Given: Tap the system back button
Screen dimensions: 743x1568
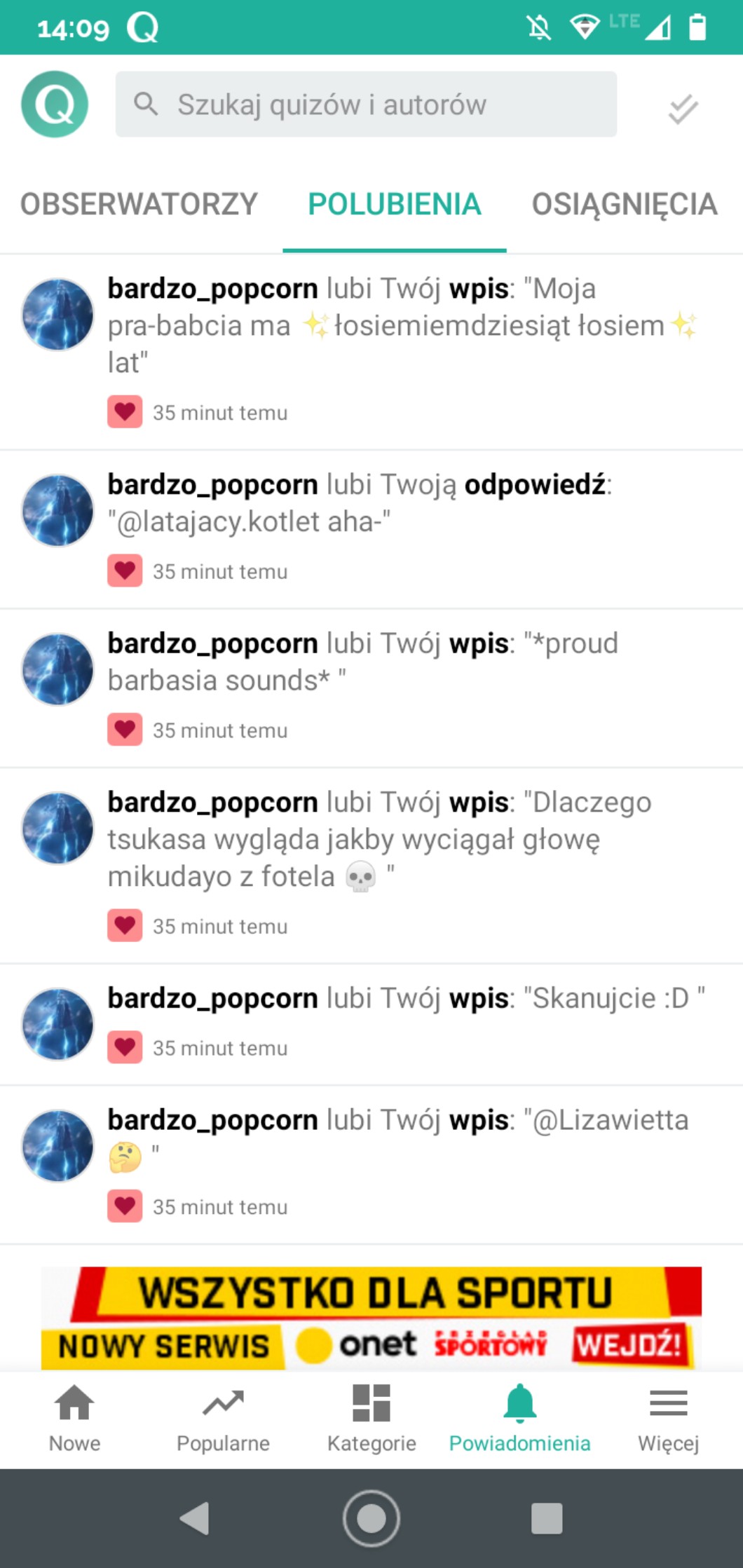Looking at the screenshot, I should click(x=195, y=1518).
